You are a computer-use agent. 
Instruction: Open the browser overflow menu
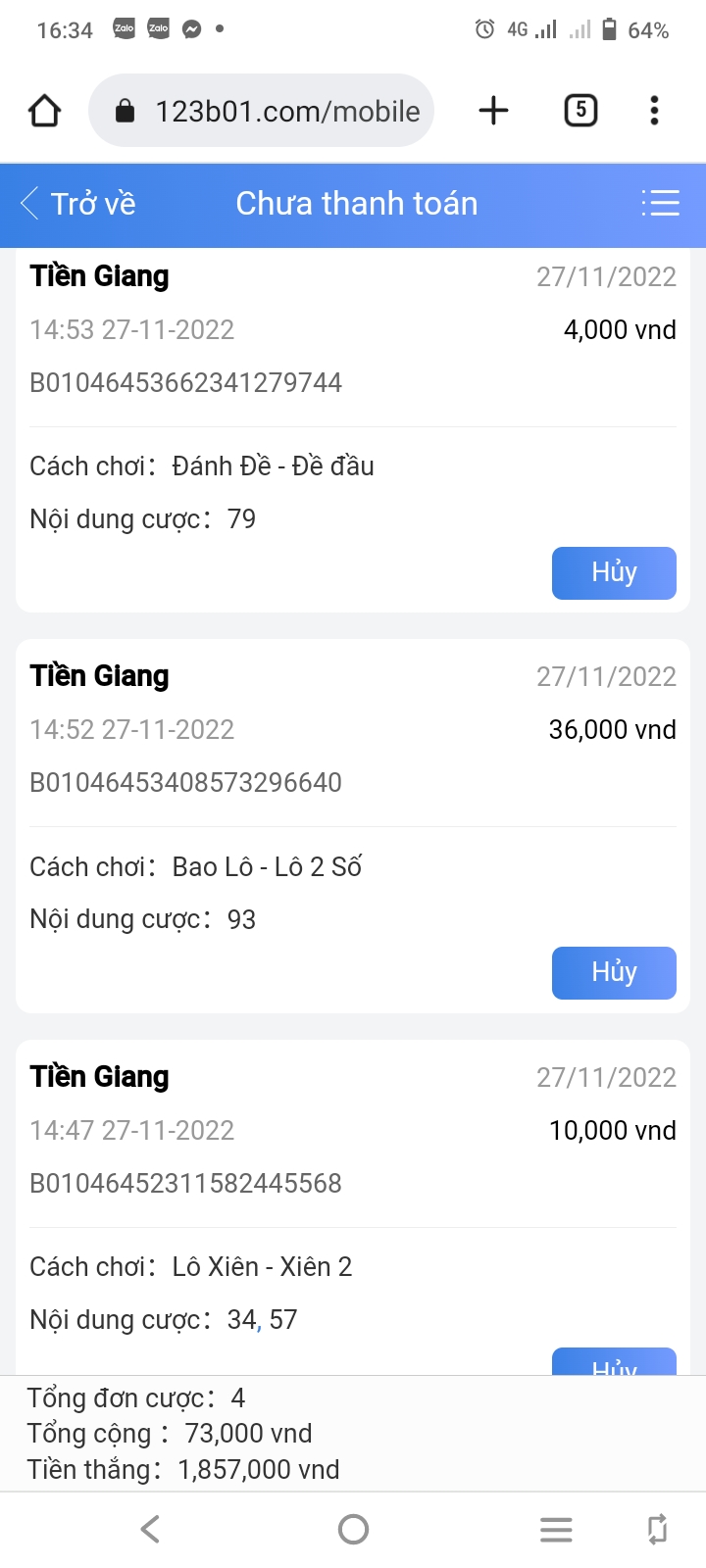click(x=654, y=111)
